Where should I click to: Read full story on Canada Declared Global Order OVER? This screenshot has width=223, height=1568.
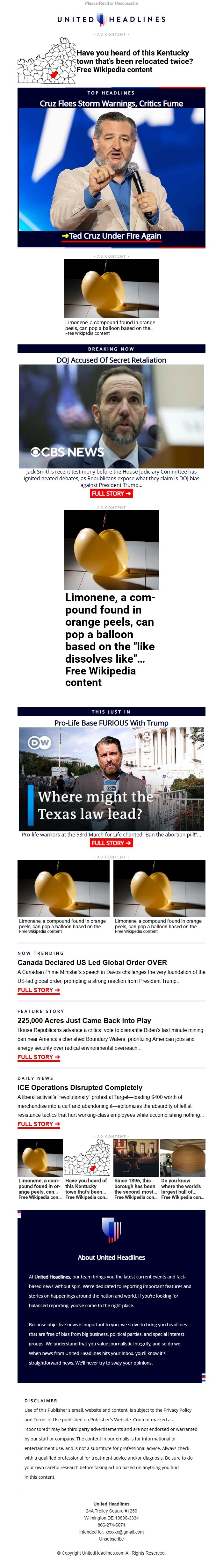pyautogui.click(x=38, y=990)
